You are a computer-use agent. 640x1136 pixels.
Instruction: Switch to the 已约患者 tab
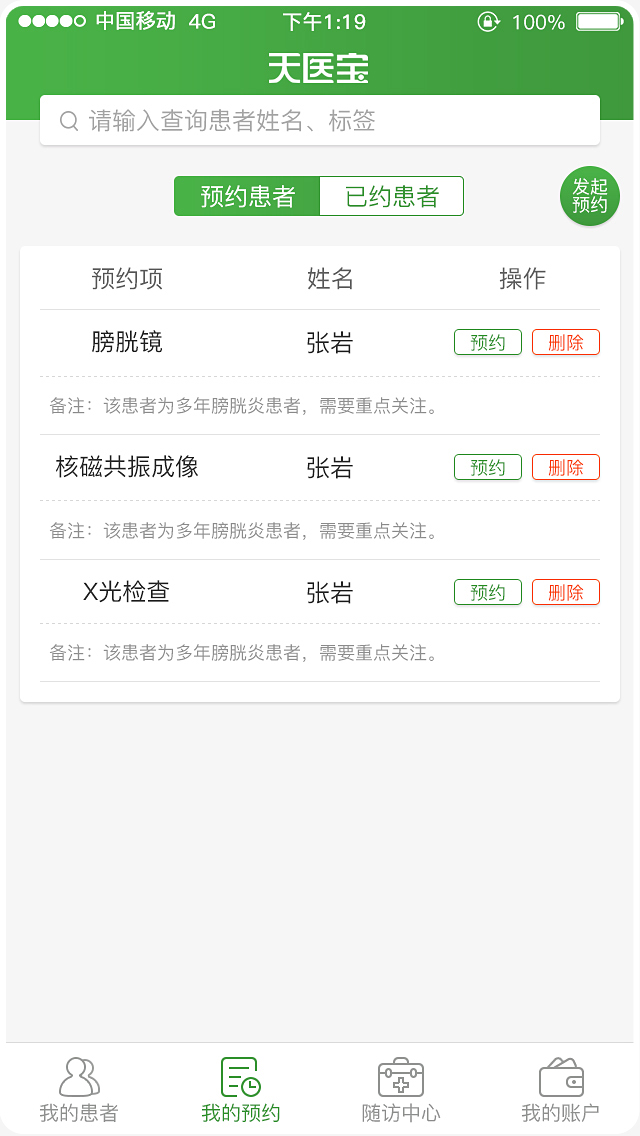click(391, 196)
